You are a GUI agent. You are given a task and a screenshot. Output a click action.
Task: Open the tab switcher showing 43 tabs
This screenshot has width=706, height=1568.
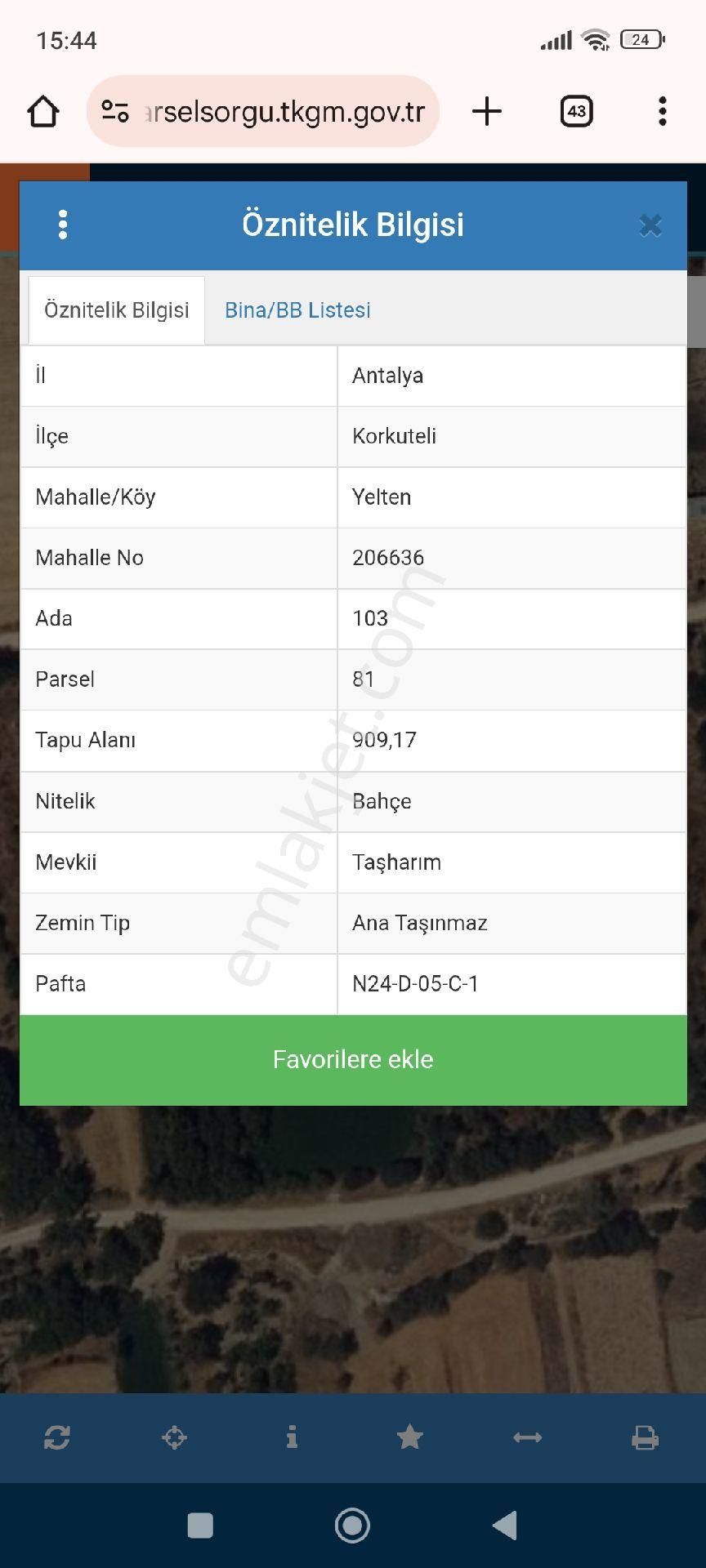pos(576,111)
